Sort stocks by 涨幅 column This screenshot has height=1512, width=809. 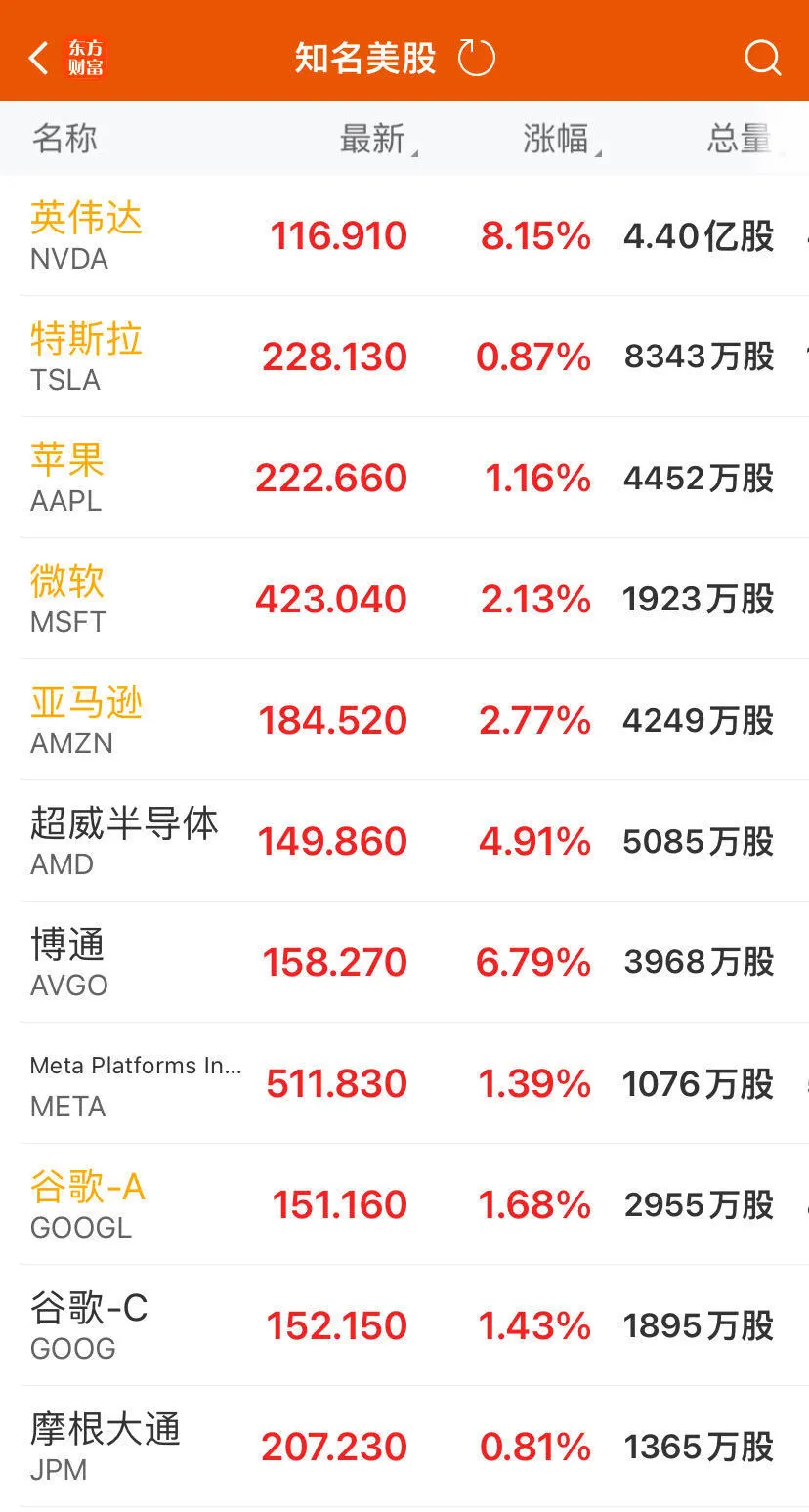[x=559, y=139]
